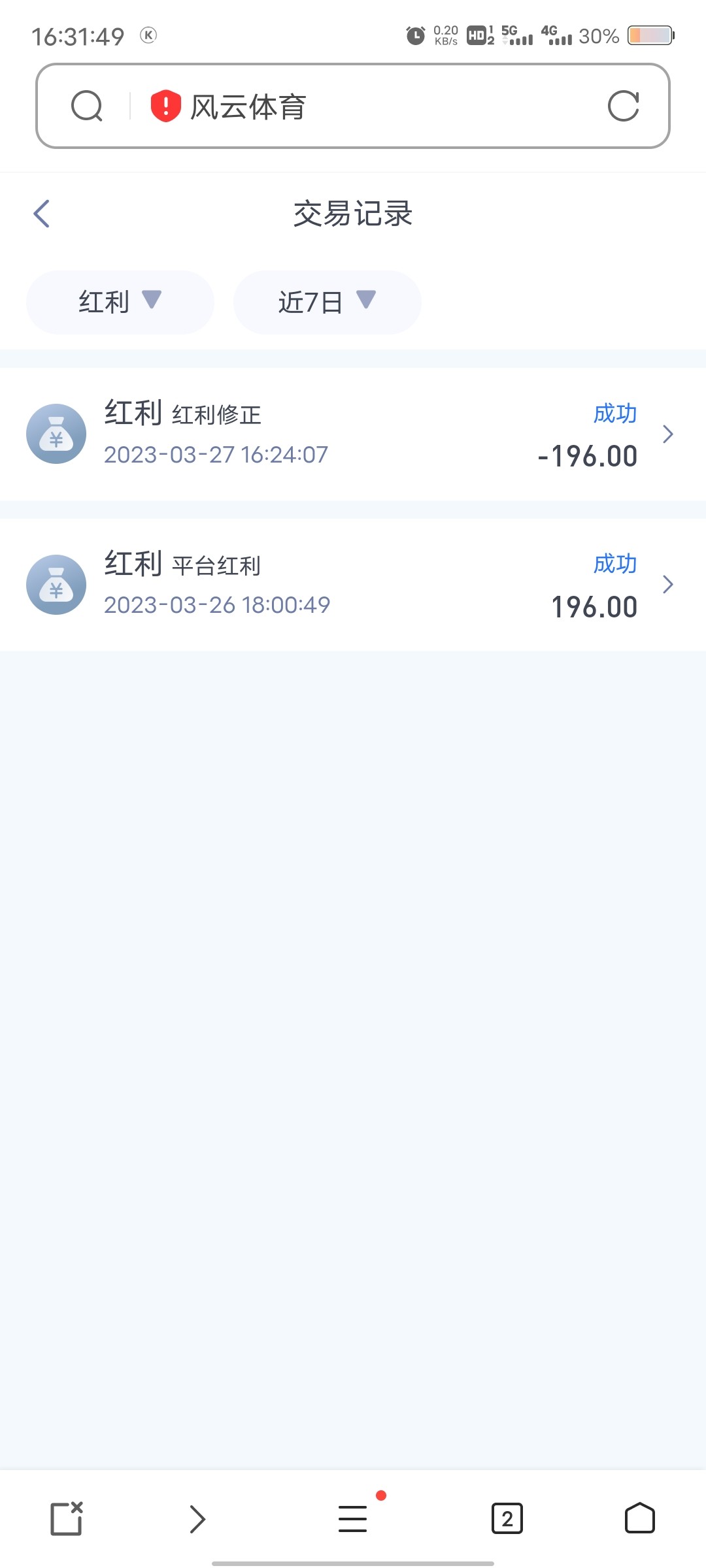Screen dimensions: 706x1568
Task: Go to the browser home page
Action: 639,1518
